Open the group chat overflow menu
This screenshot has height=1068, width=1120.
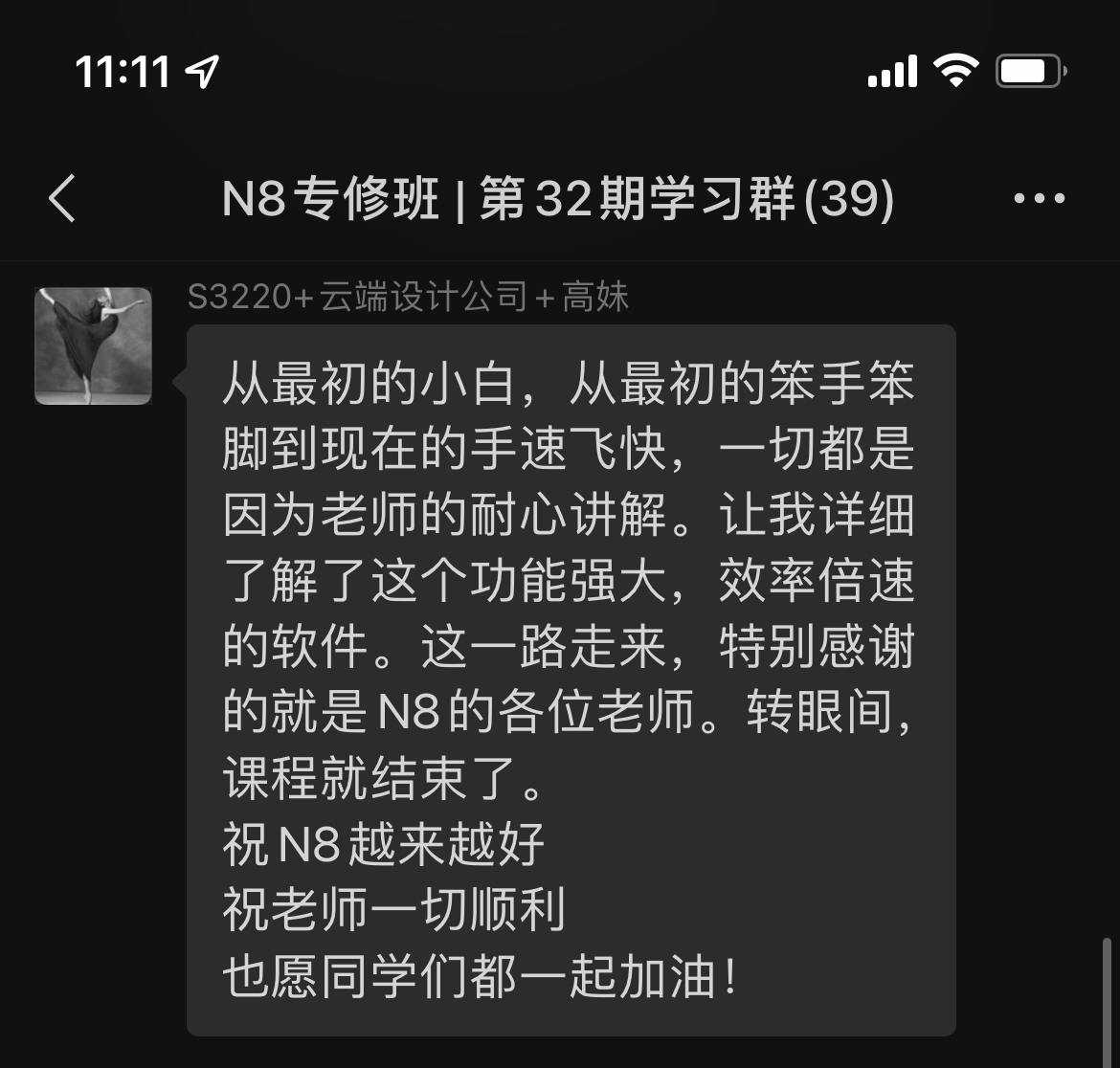(x=1039, y=199)
